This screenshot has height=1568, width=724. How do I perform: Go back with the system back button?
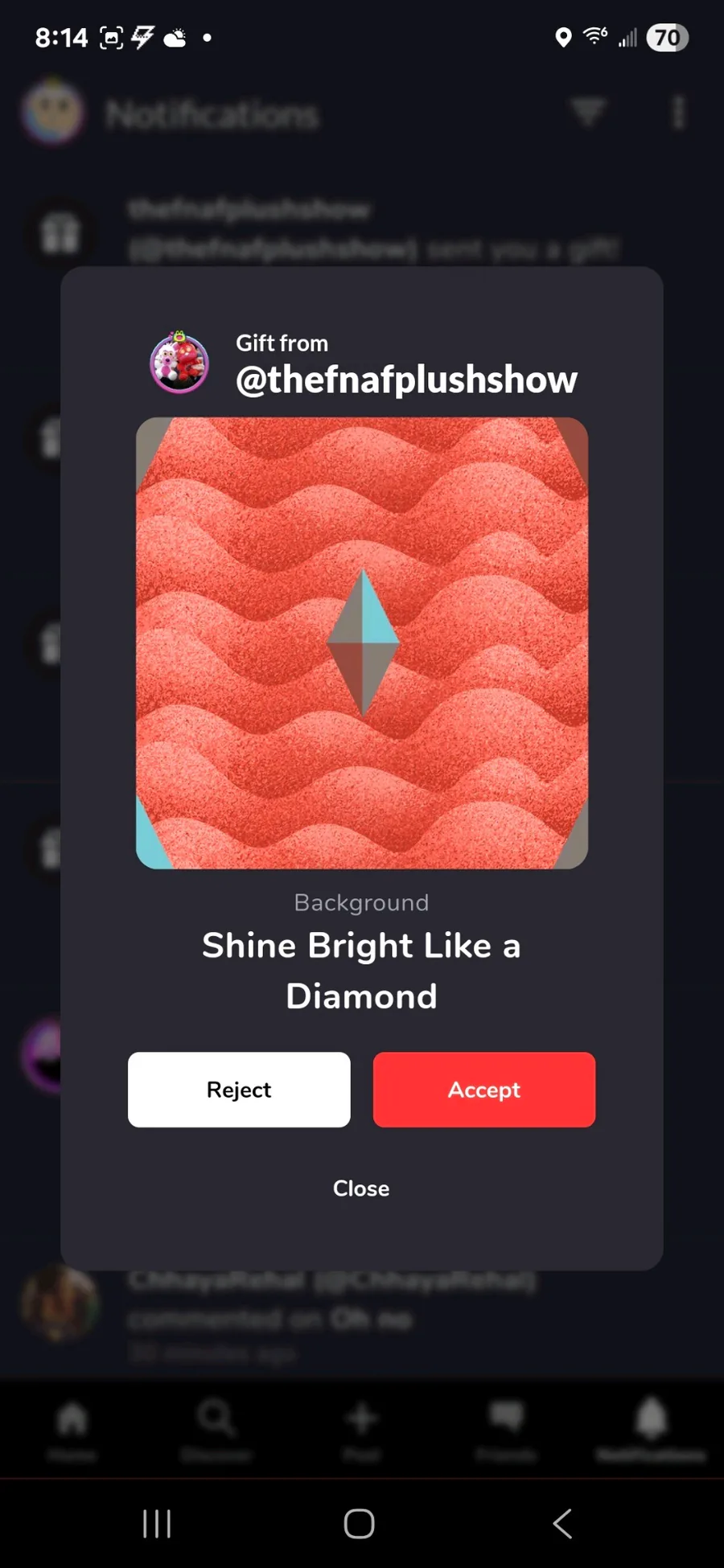pyautogui.click(x=562, y=1523)
